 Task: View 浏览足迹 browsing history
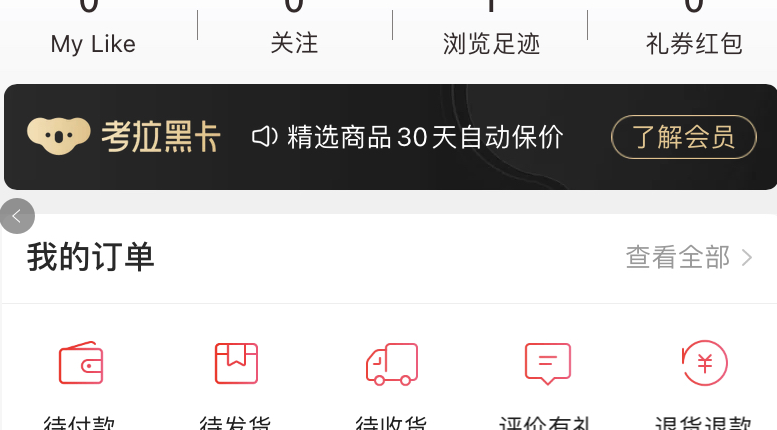point(491,30)
